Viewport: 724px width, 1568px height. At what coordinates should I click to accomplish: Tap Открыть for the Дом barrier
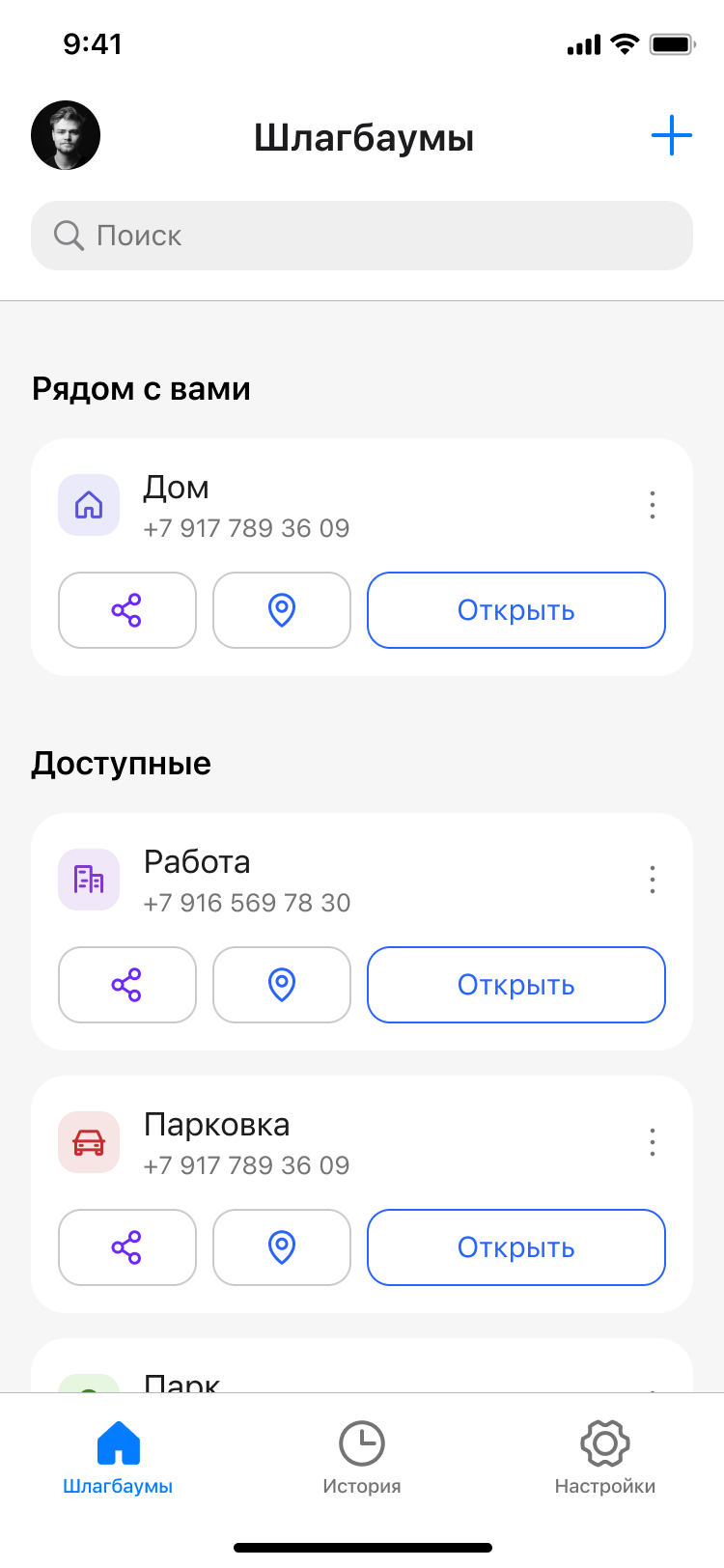pyautogui.click(x=516, y=610)
